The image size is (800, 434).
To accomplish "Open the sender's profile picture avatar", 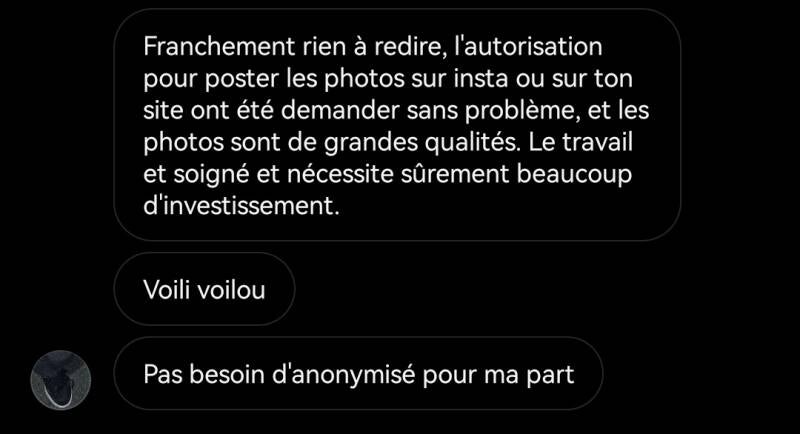I will click(x=60, y=378).
